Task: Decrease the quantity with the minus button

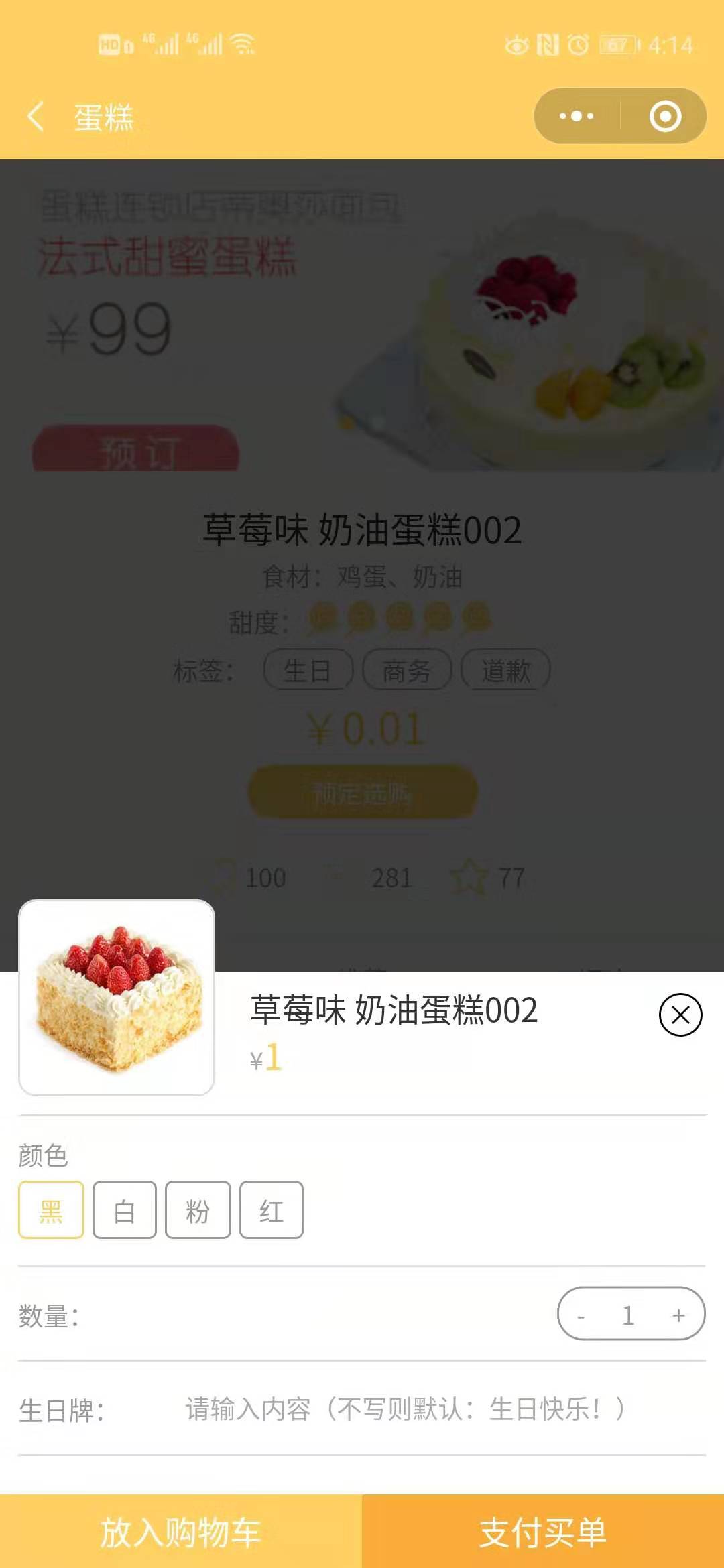Action: tap(581, 1316)
